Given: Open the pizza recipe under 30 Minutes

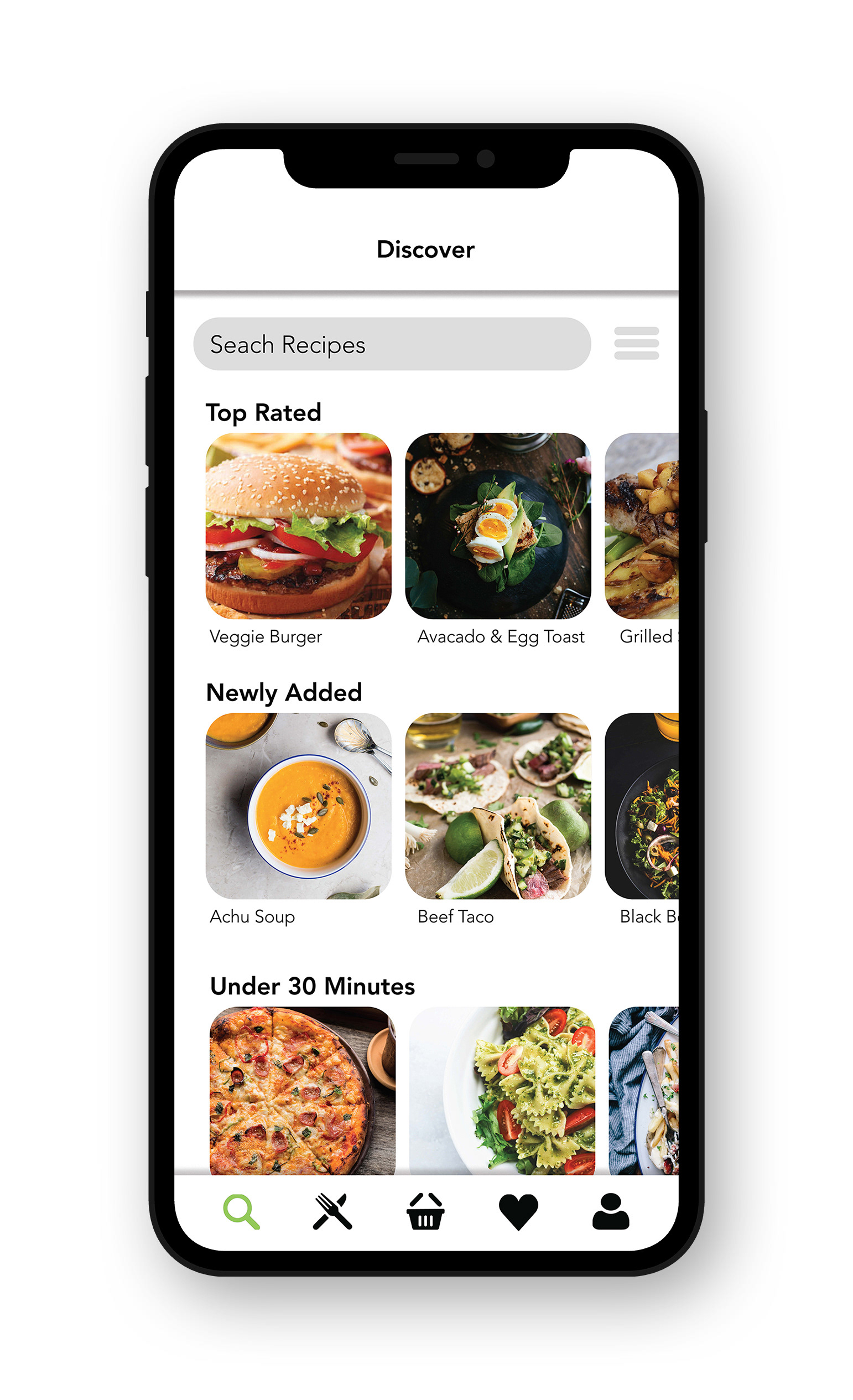Looking at the screenshot, I should 302,1090.
